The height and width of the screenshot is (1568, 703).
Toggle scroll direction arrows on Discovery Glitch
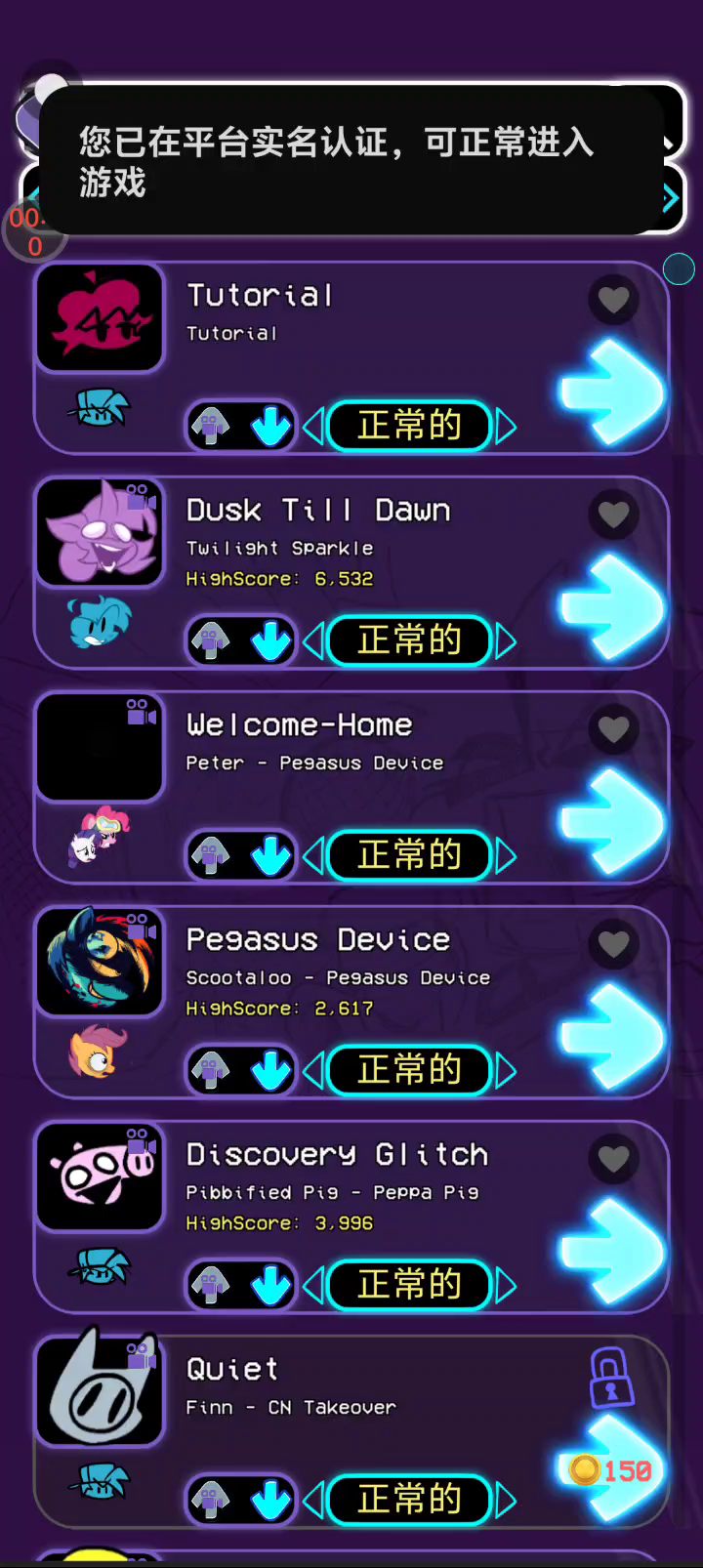tap(240, 1285)
